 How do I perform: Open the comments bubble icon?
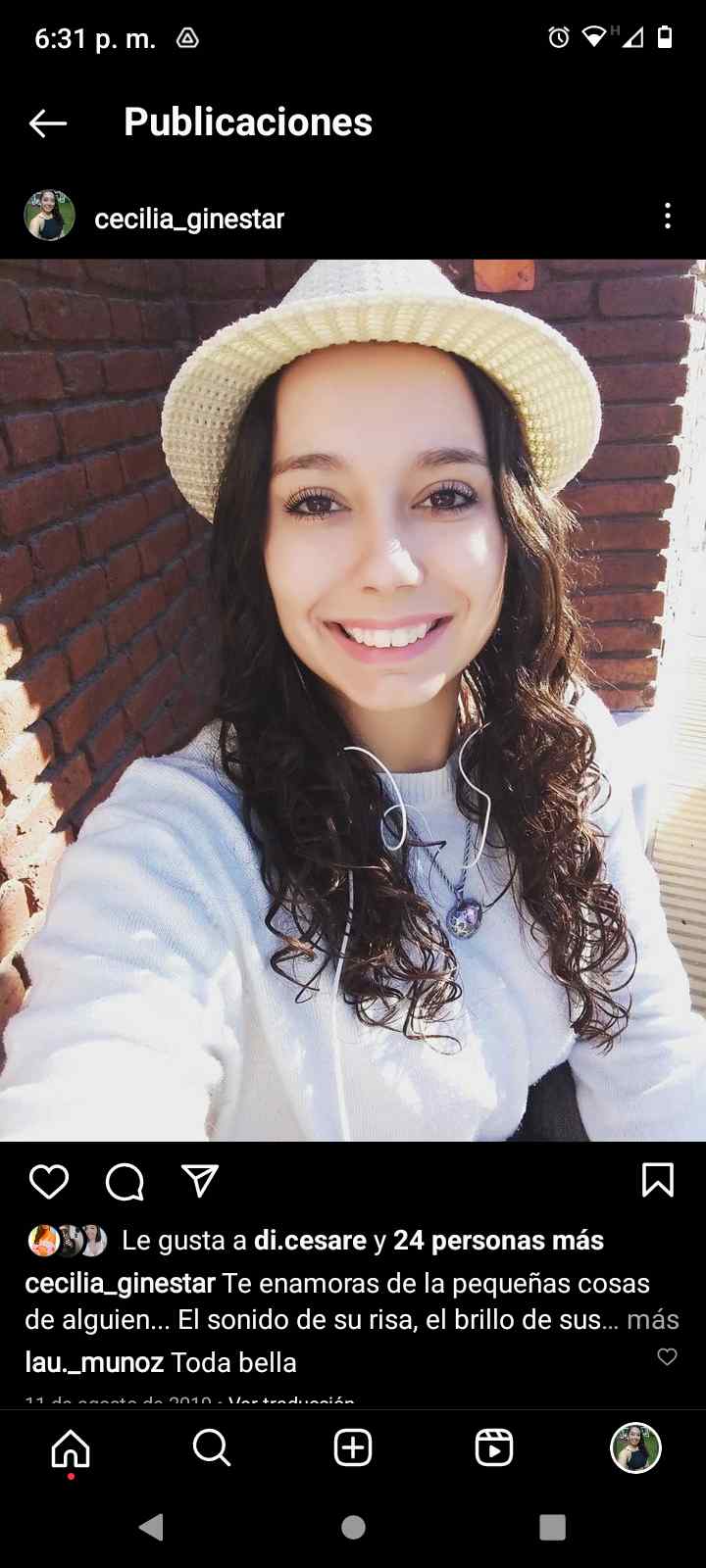pyautogui.click(x=125, y=1182)
